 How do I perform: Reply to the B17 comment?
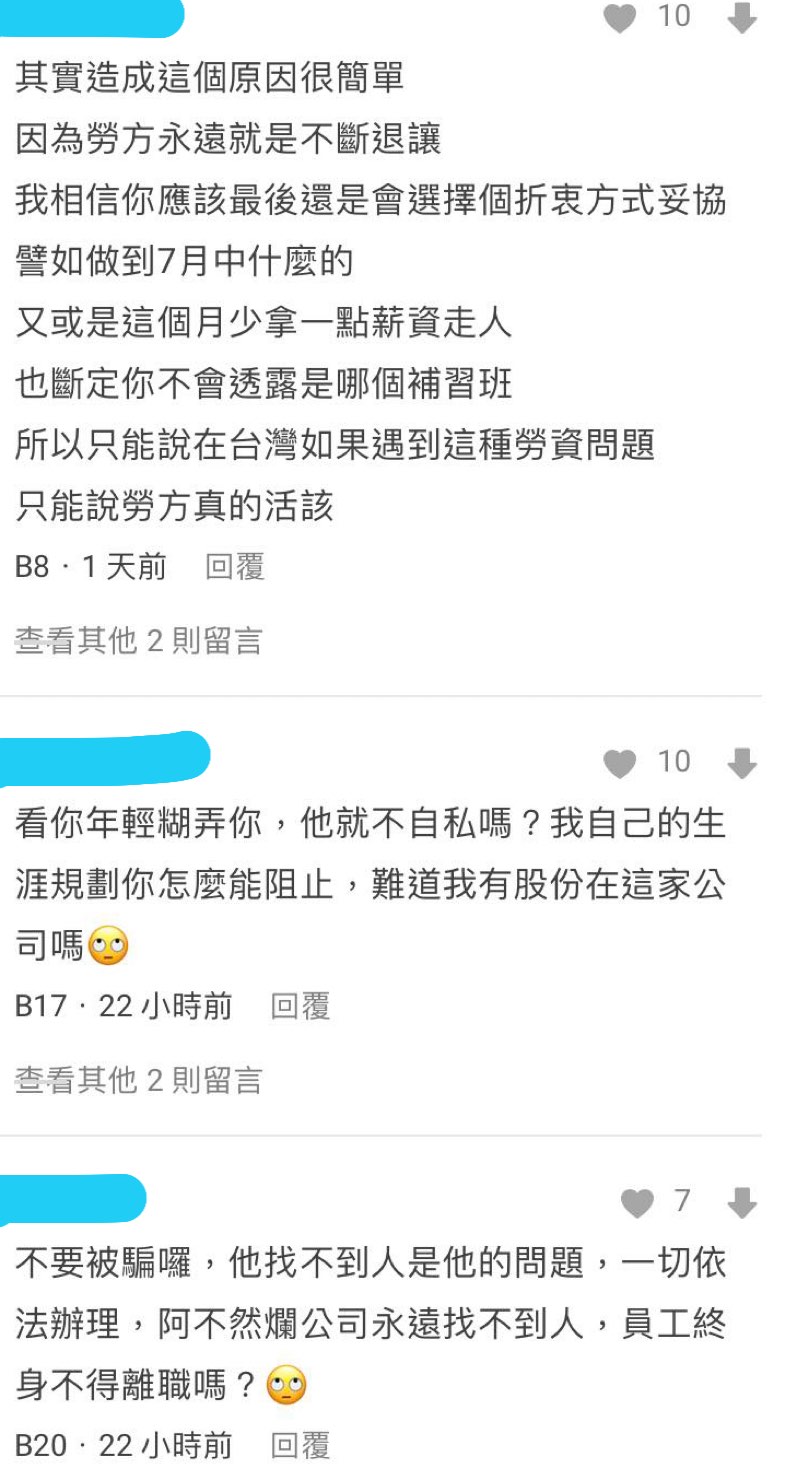(x=300, y=1007)
